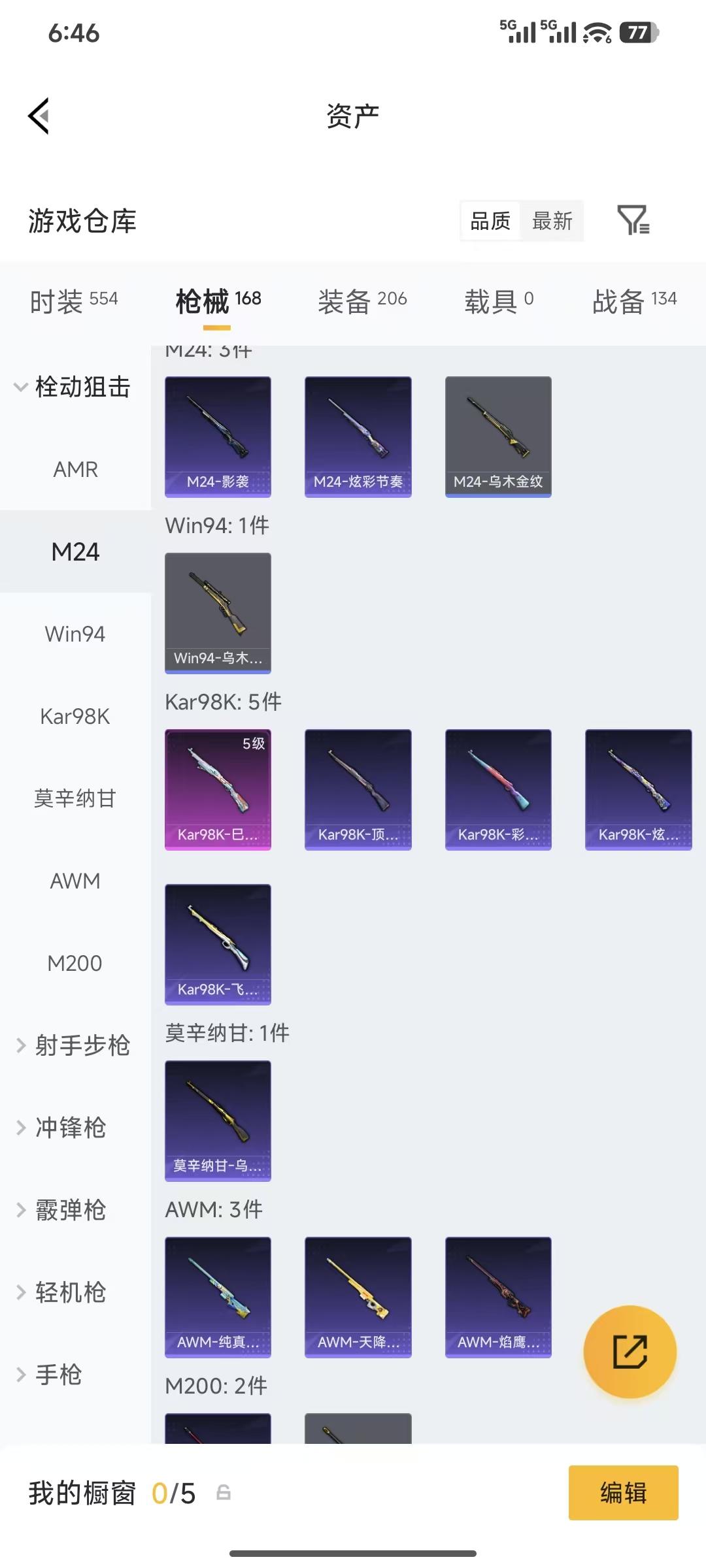
Task: Sort inventory by 最新
Action: pyautogui.click(x=552, y=221)
